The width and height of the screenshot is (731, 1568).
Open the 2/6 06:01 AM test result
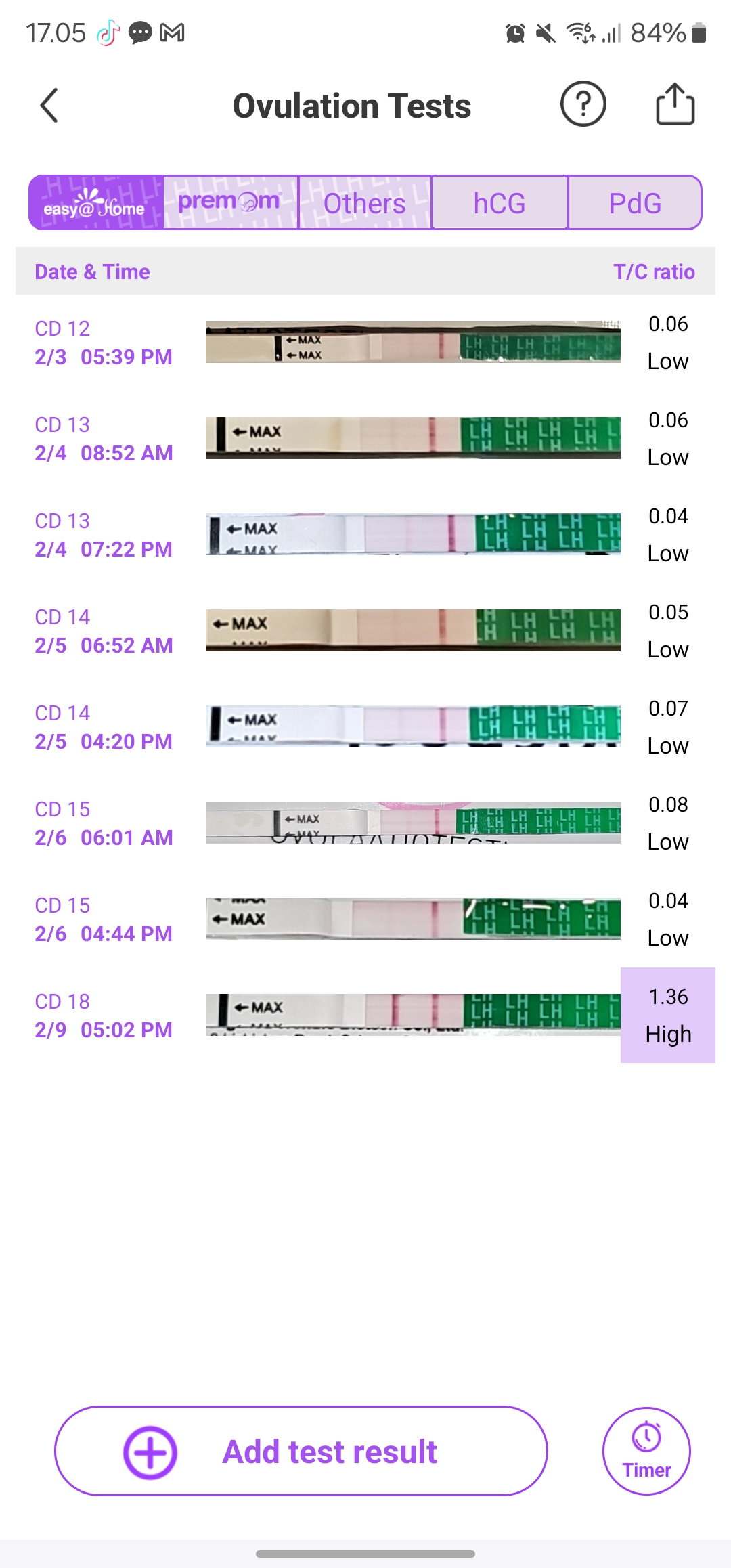365,823
